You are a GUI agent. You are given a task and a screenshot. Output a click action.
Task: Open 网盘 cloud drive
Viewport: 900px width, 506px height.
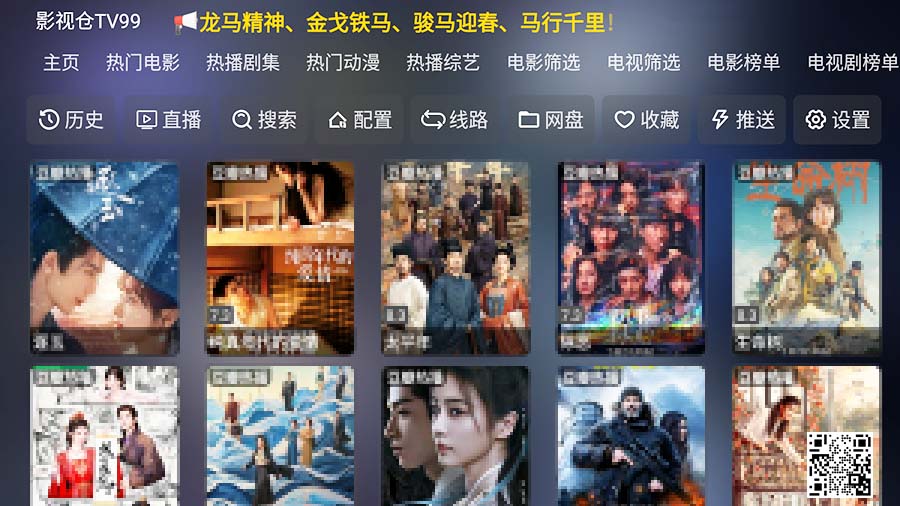click(551, 120)
